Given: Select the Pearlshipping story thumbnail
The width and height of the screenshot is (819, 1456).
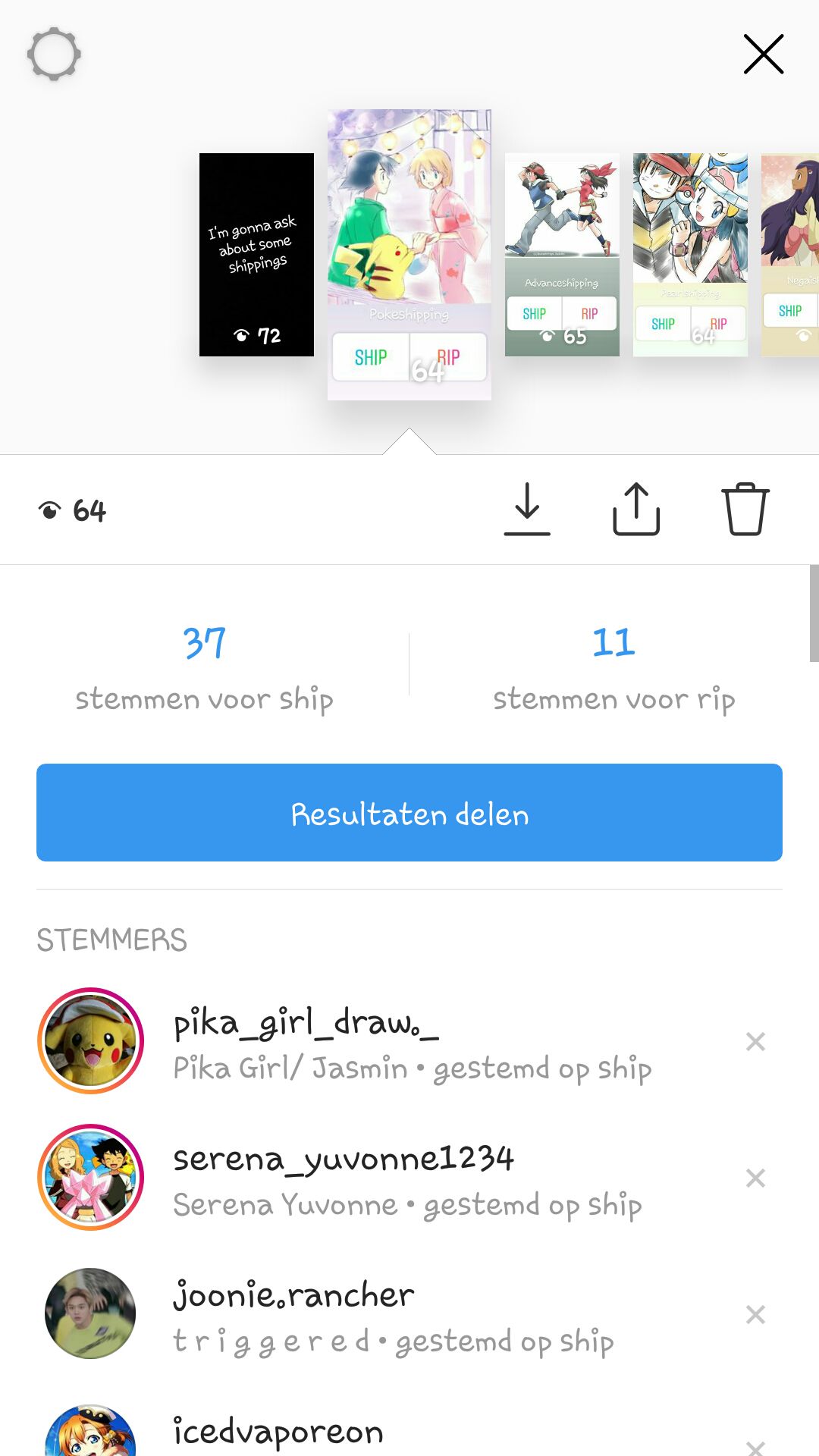Looking at the screenshot, I should (x=690, y=255).
